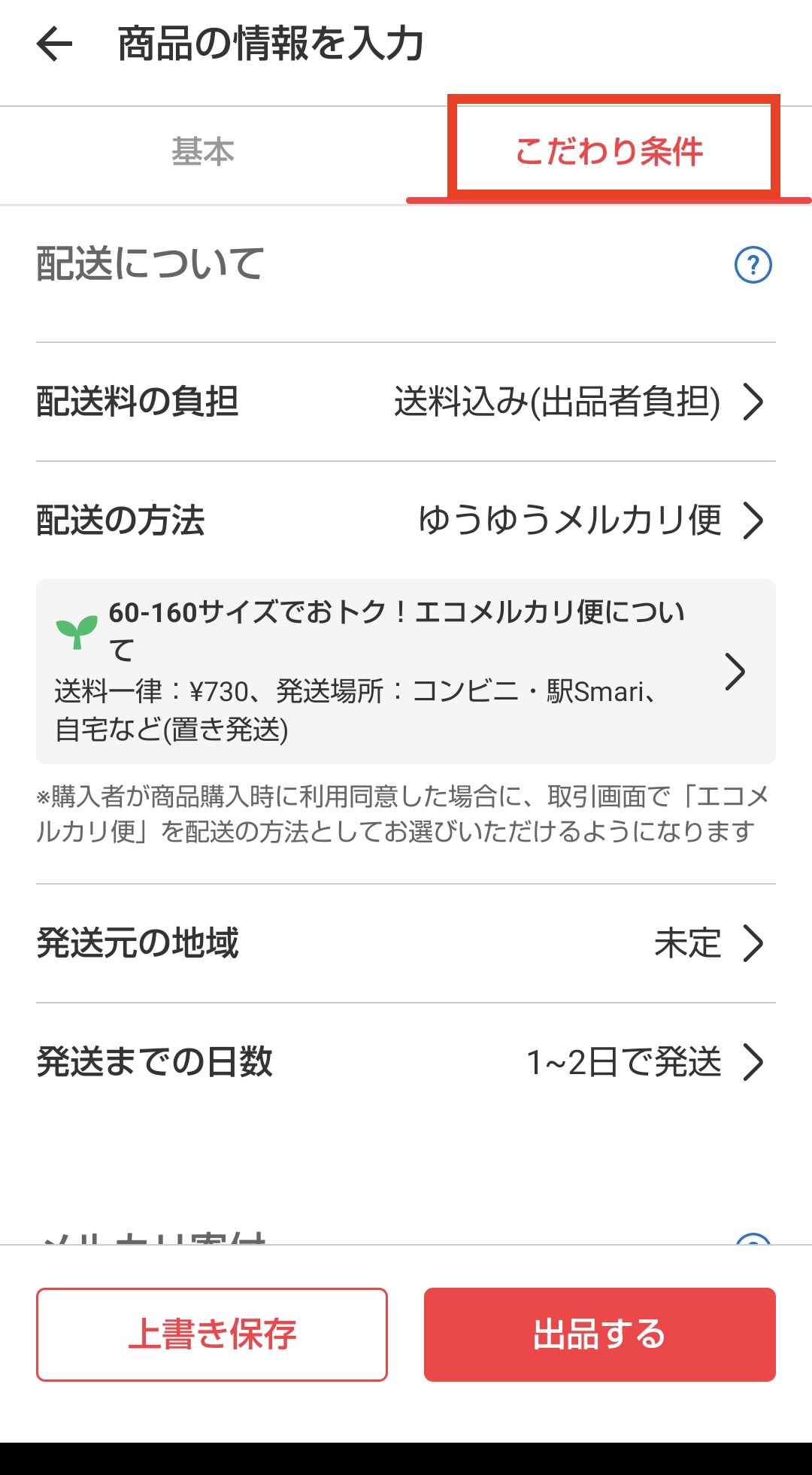View エコメルカリ便 details card
The height and width of the screenshot is (1475, 812).
pos(406,671)
